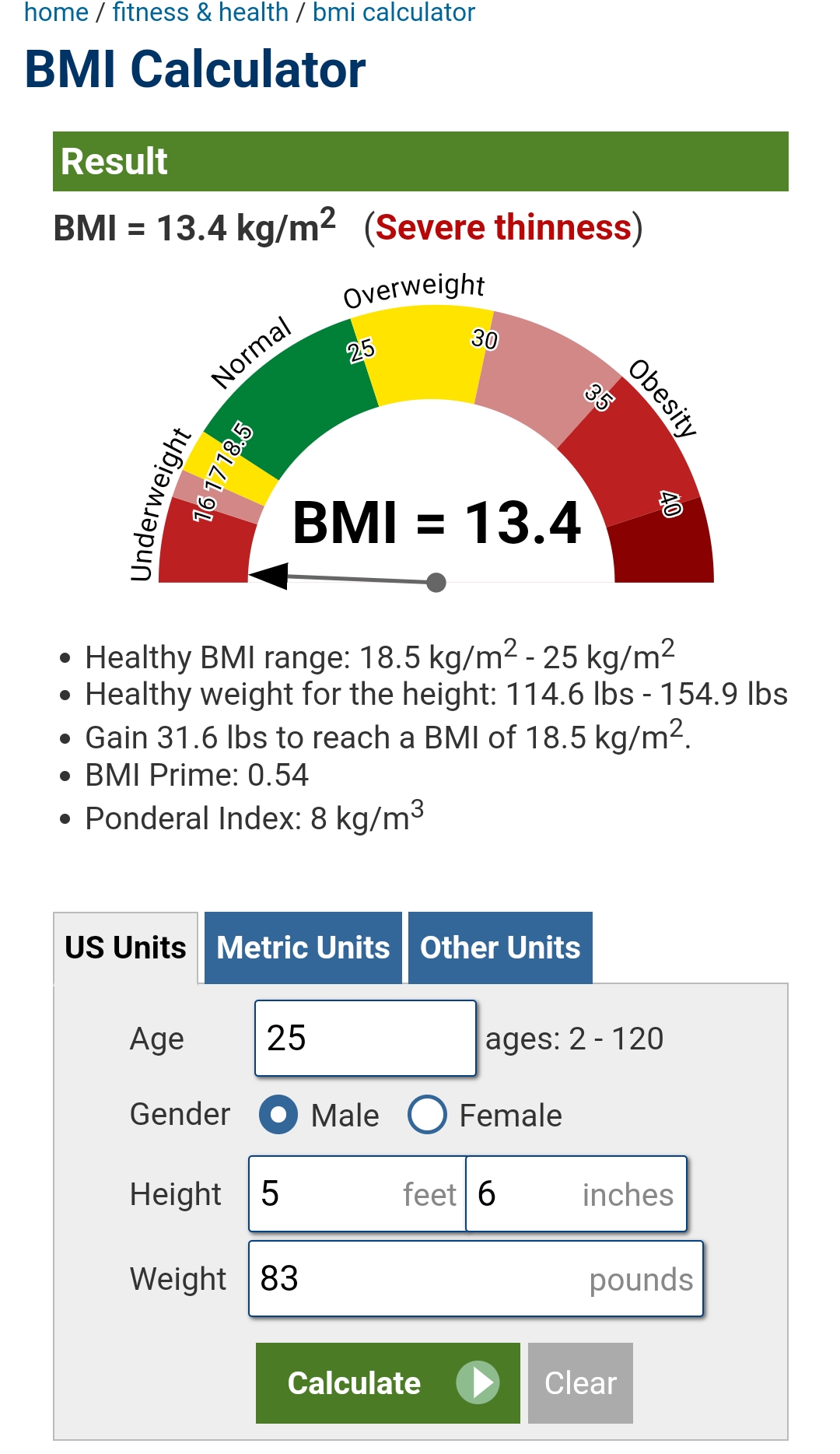
Task: Switch to the Other Units tab
Action: [500, 948]
